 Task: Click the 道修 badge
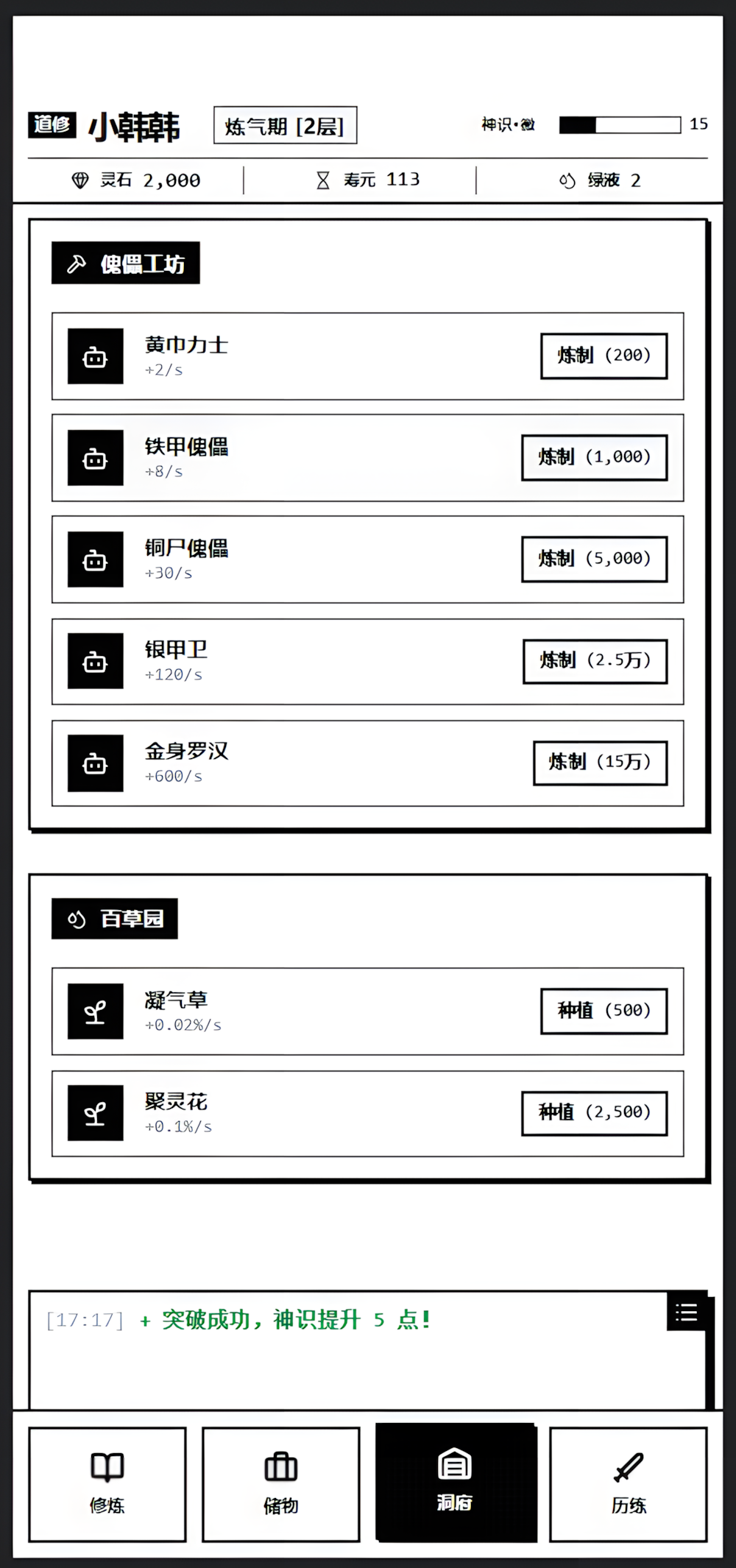52,125
